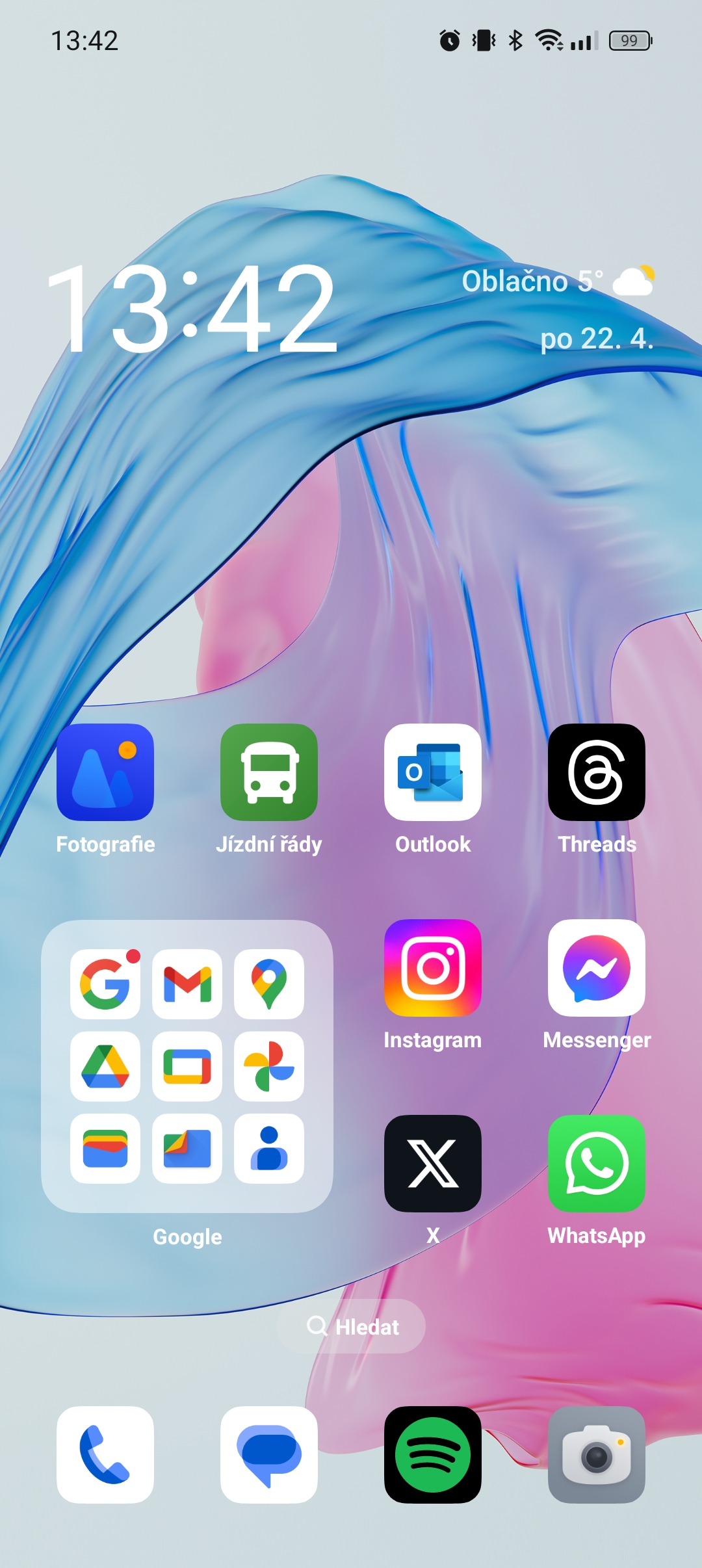Open Messenger app
Screen dimensions: 702x1568
(x=597, y=968)
